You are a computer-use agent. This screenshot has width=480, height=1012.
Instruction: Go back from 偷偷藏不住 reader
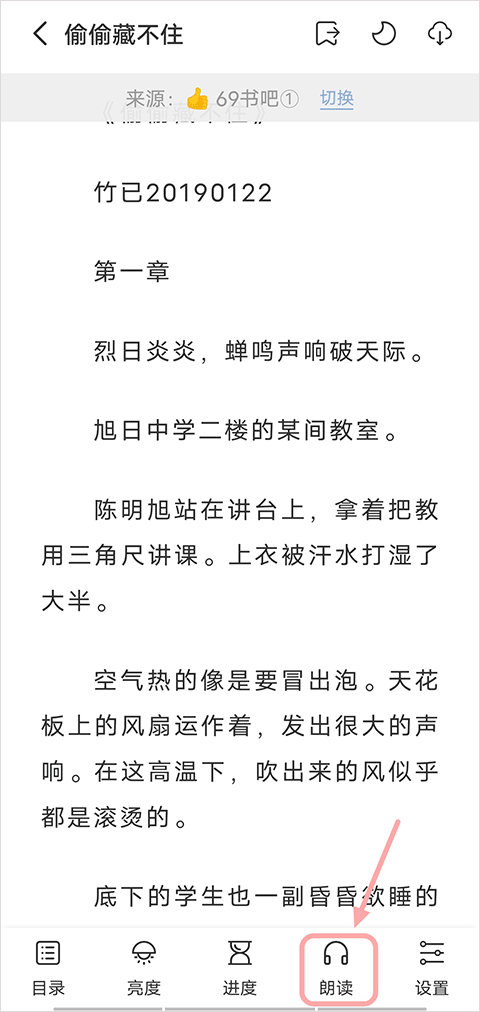(41, 34)
